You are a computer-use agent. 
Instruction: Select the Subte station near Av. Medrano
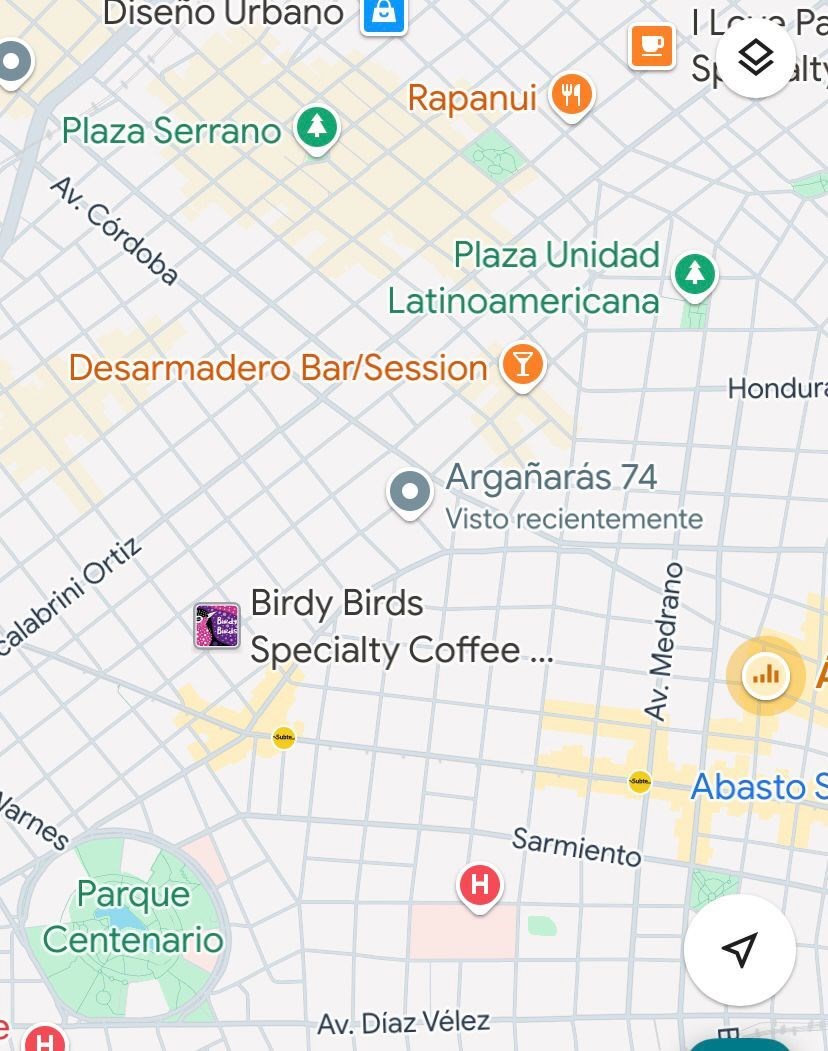pyautogui.click(x=640, y=781)
